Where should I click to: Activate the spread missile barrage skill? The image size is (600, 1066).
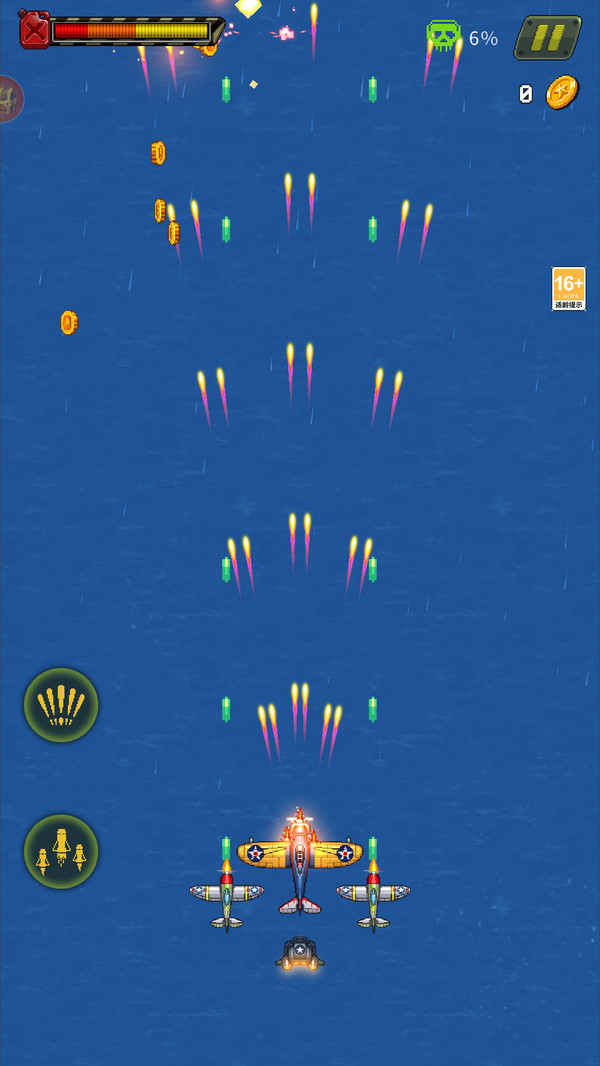61,705
